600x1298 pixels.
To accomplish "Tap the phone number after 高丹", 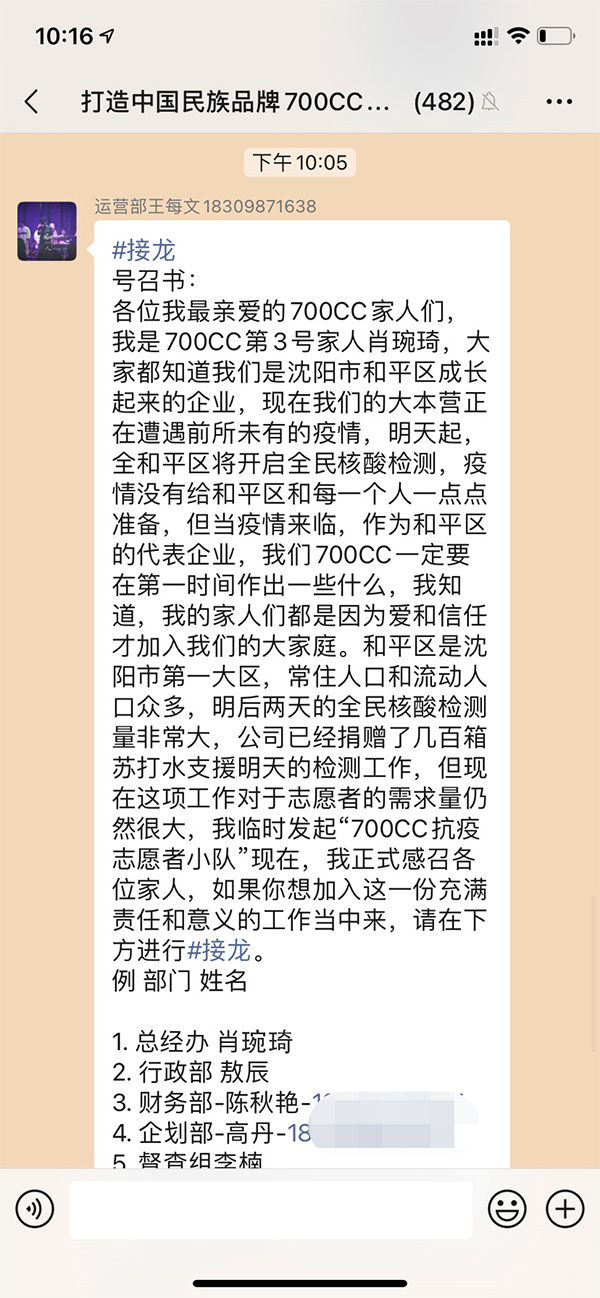I will pyautogui.click(x=300, y=1135).
